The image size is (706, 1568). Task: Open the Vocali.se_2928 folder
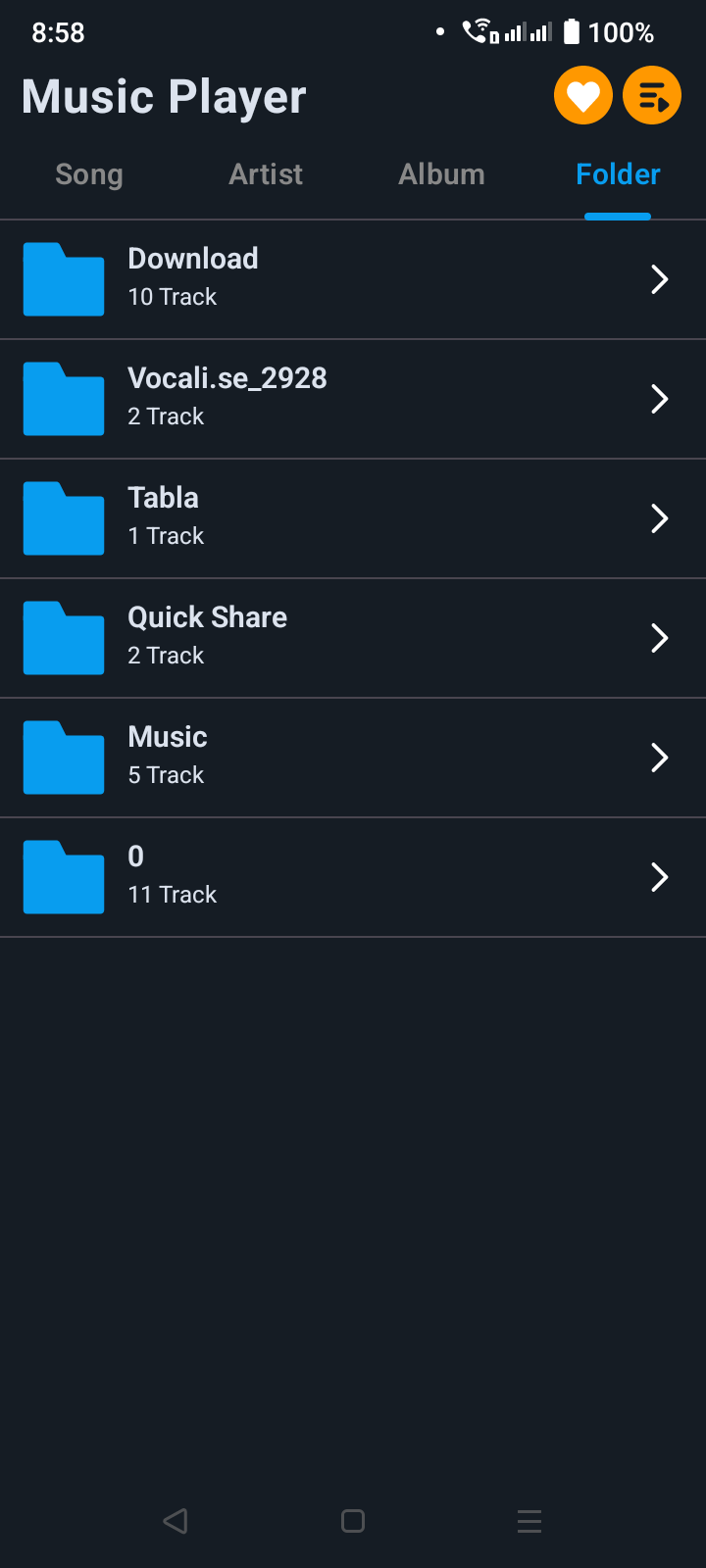pos(353,400)
